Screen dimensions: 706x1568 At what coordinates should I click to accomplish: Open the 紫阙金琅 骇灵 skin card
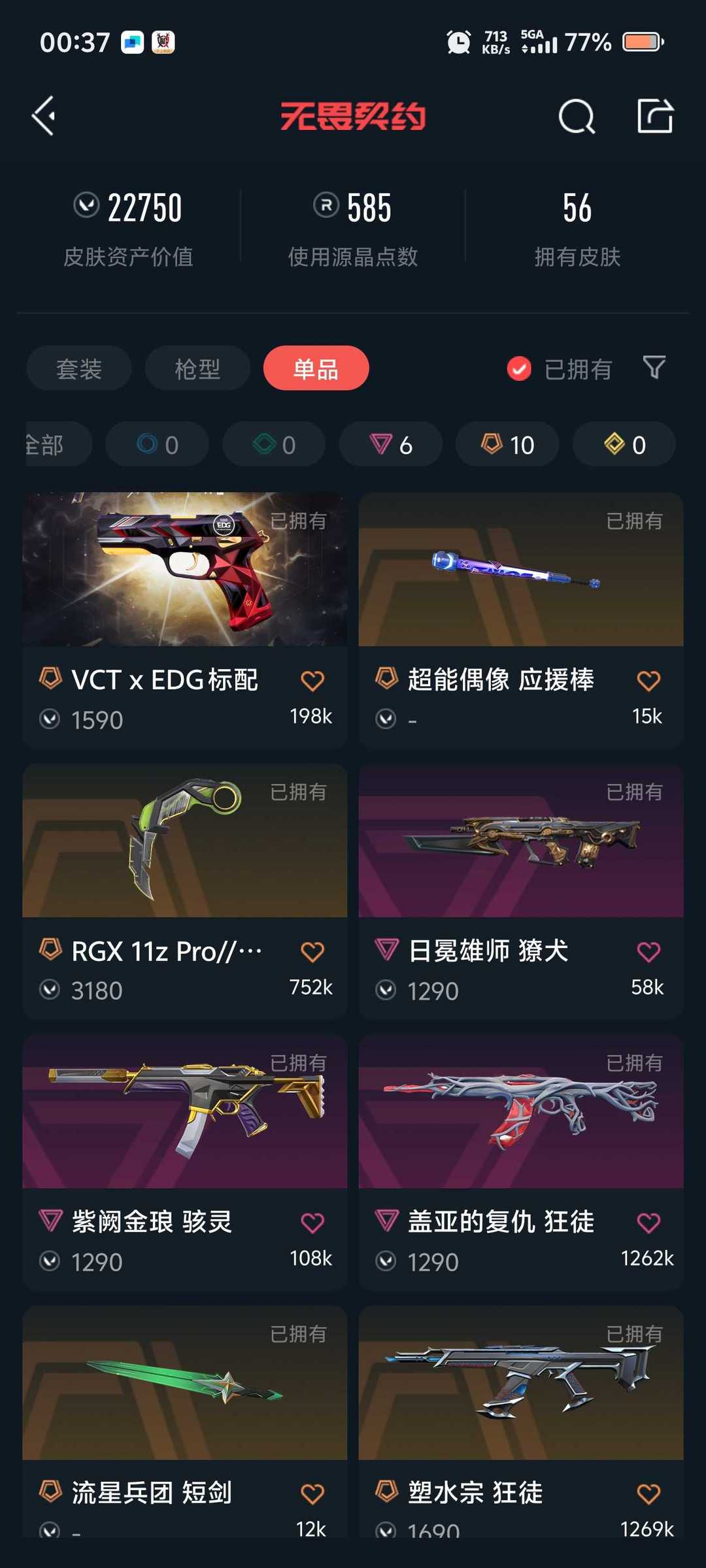185,1162
